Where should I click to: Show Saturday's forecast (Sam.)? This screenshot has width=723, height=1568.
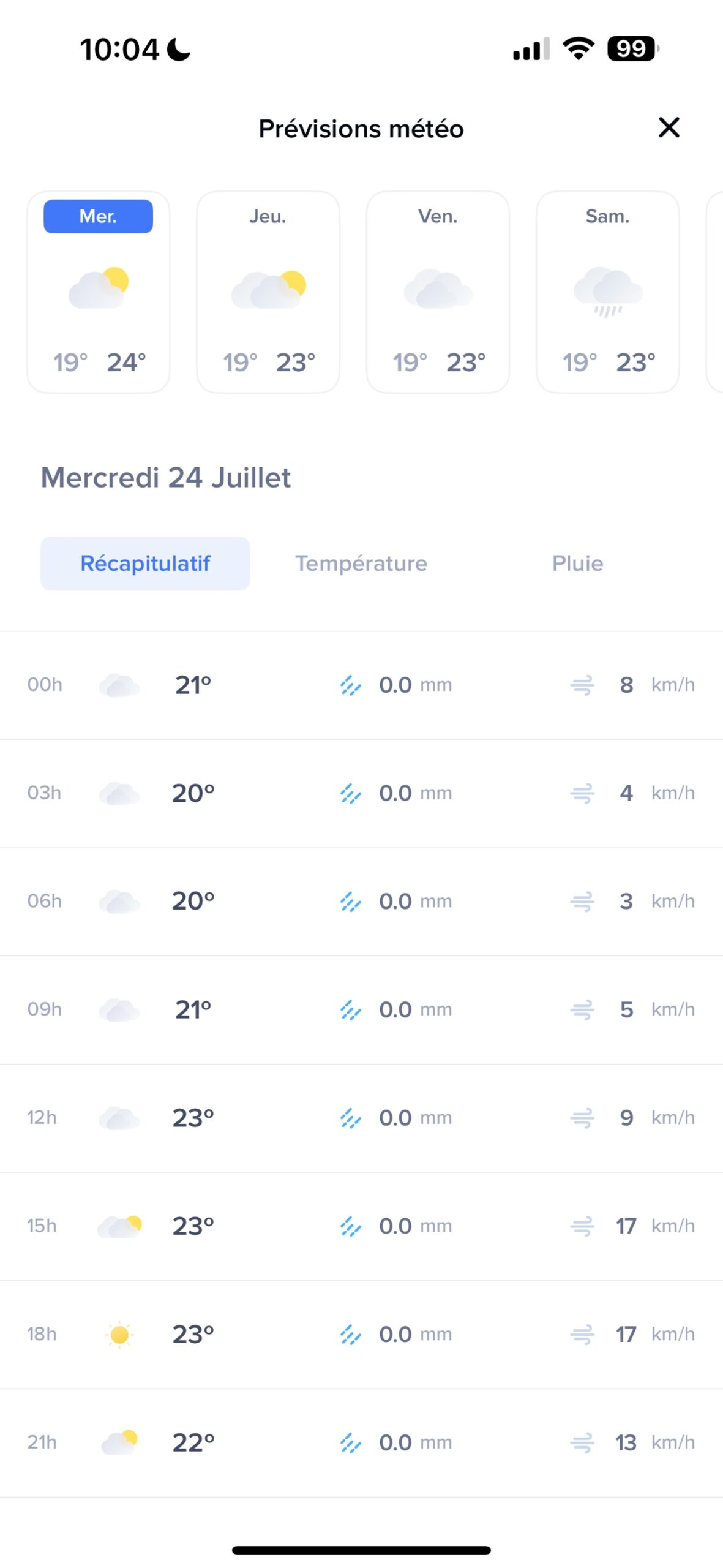pyautogui.click(x=607, y=292)
